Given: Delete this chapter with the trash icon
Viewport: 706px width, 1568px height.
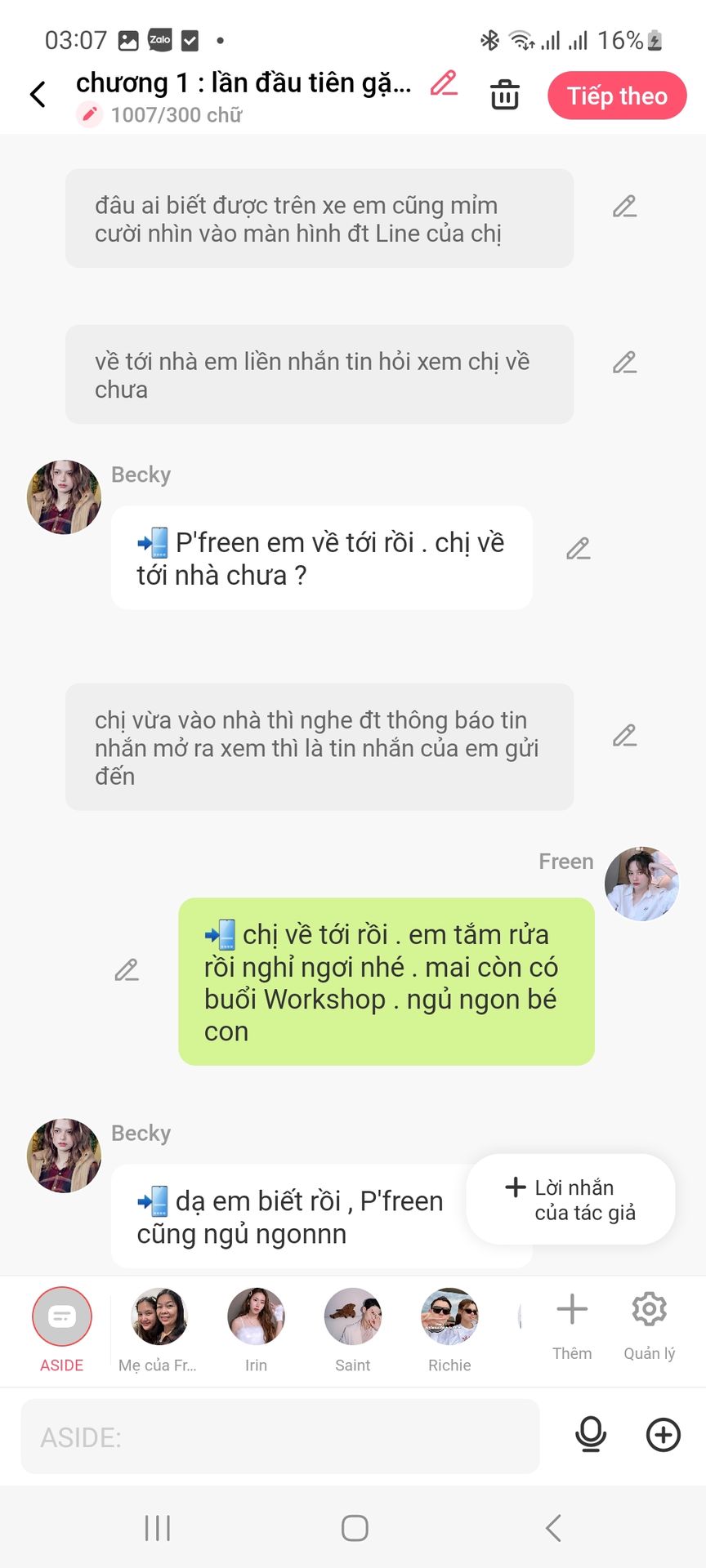Looking at the screenshot, I should click(504, 95).
